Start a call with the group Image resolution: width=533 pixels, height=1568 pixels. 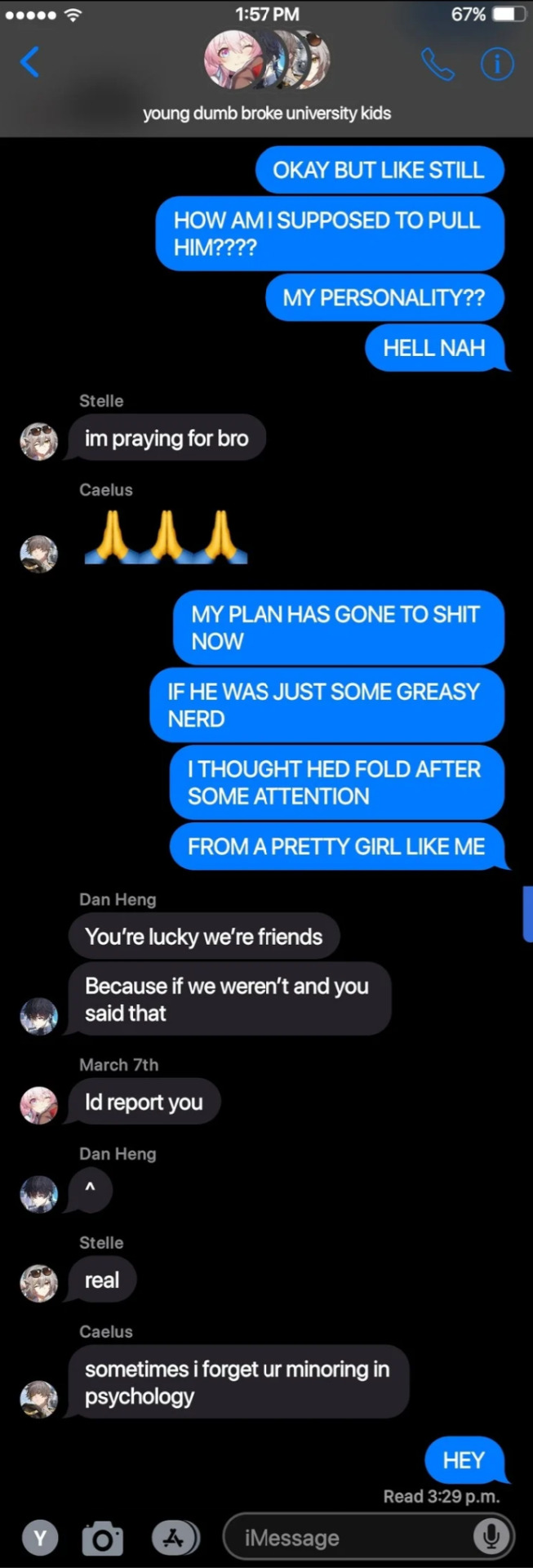(x=437, y=64)
